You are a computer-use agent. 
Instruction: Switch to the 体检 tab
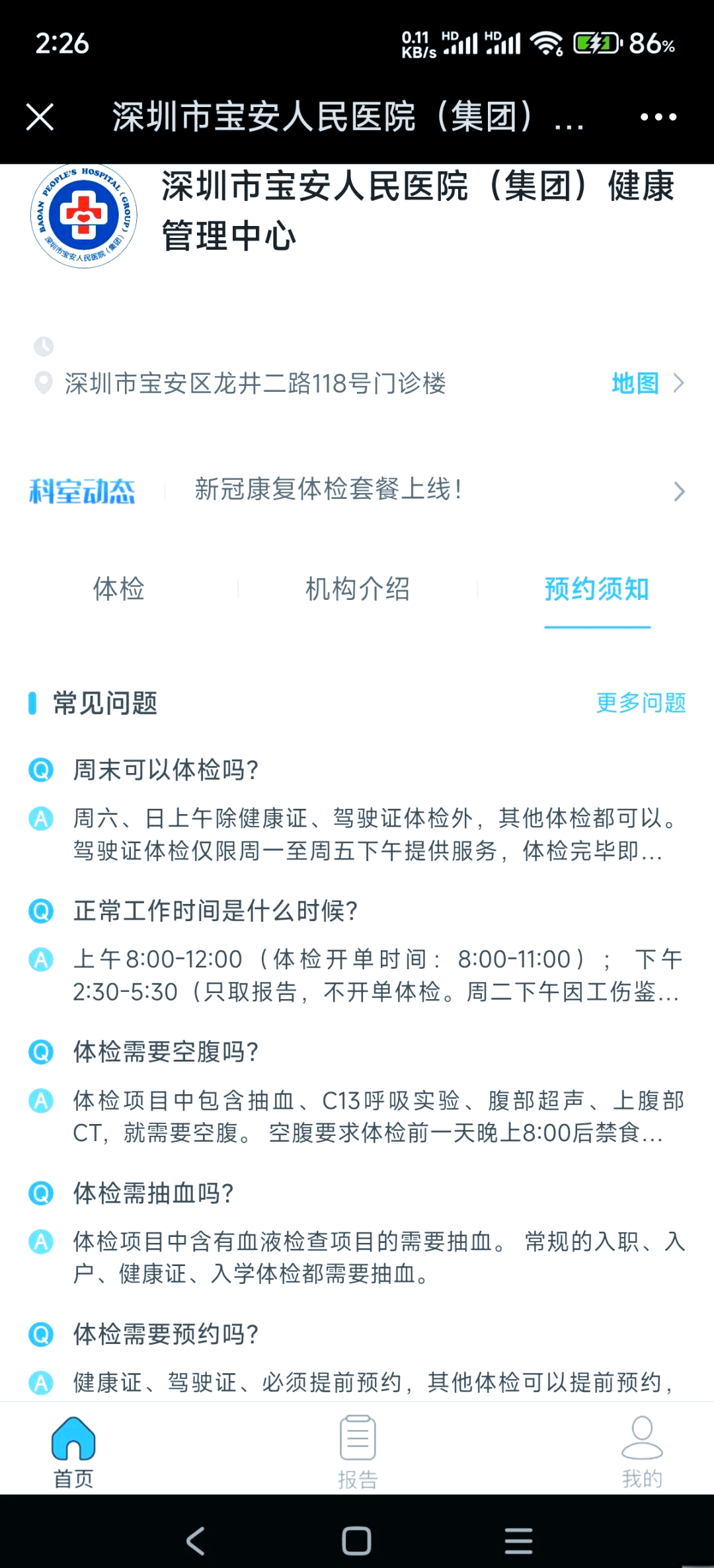click(119, 589)
